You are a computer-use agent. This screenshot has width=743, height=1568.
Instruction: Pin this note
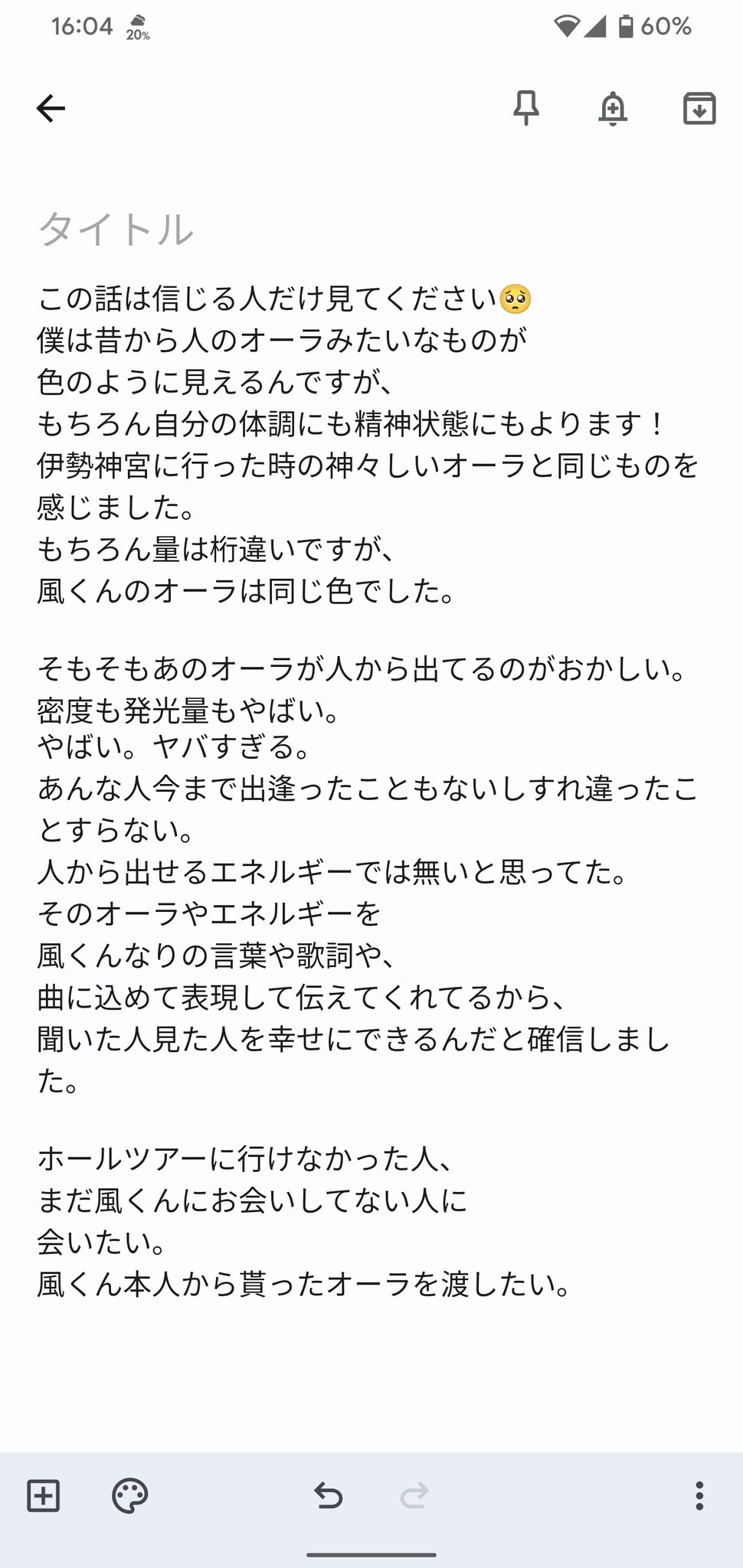click(x=525, y=108)
